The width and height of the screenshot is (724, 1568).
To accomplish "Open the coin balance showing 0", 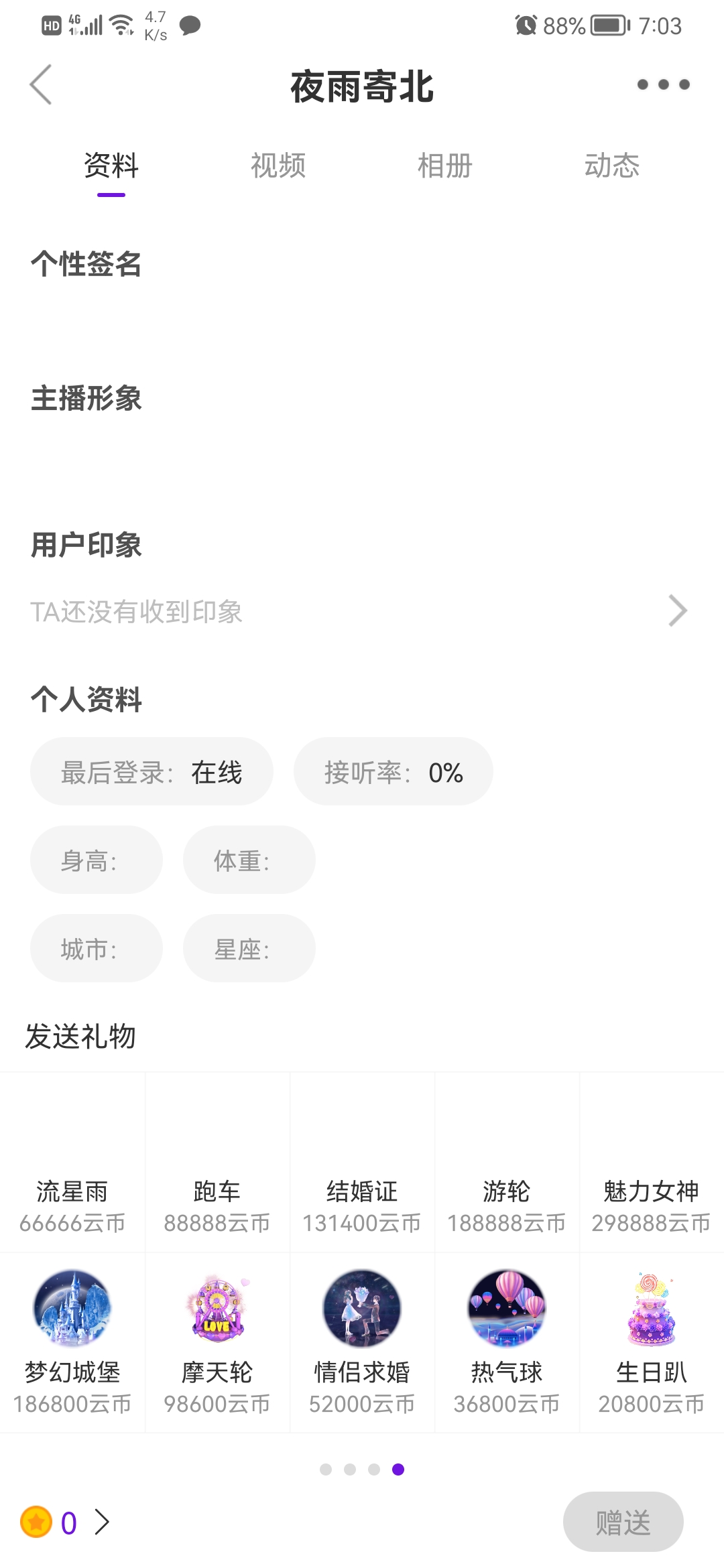I will (66, 1522).
